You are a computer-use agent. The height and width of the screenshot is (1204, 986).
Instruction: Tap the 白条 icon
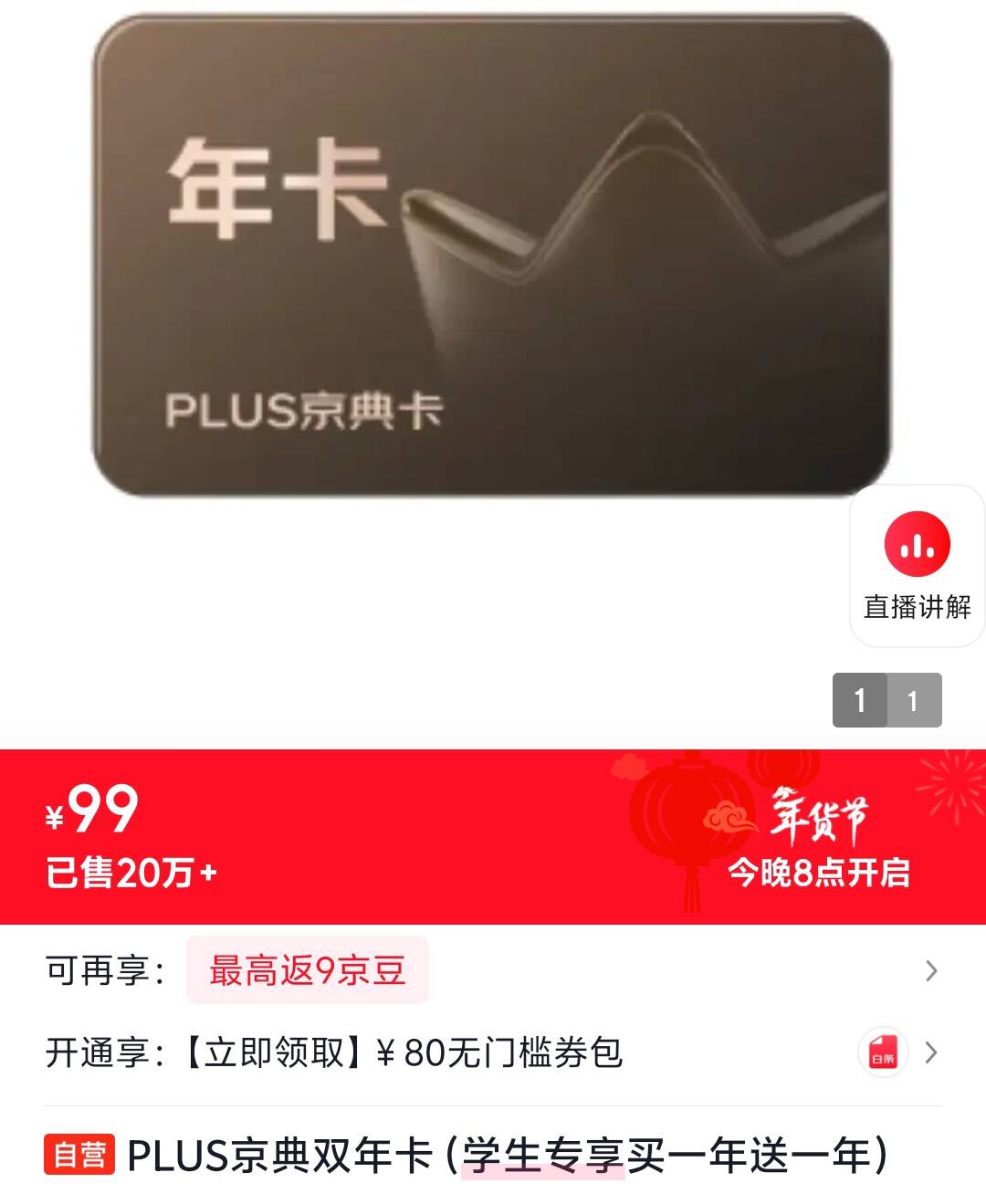[883, 1052]
